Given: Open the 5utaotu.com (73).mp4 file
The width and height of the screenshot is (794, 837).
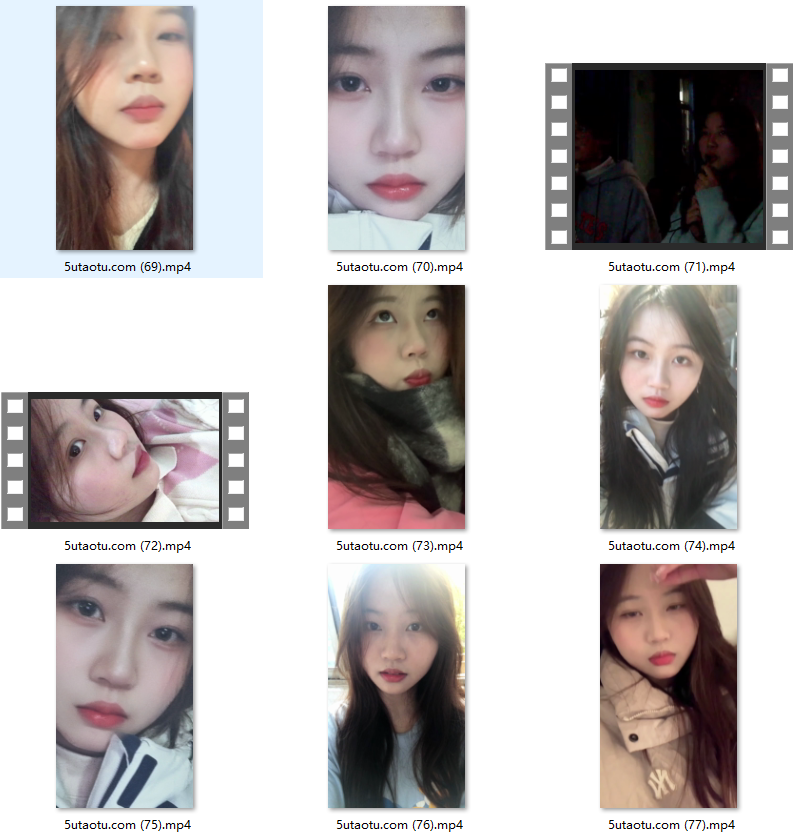Looking at the screenshot, I should click(397, 407).
